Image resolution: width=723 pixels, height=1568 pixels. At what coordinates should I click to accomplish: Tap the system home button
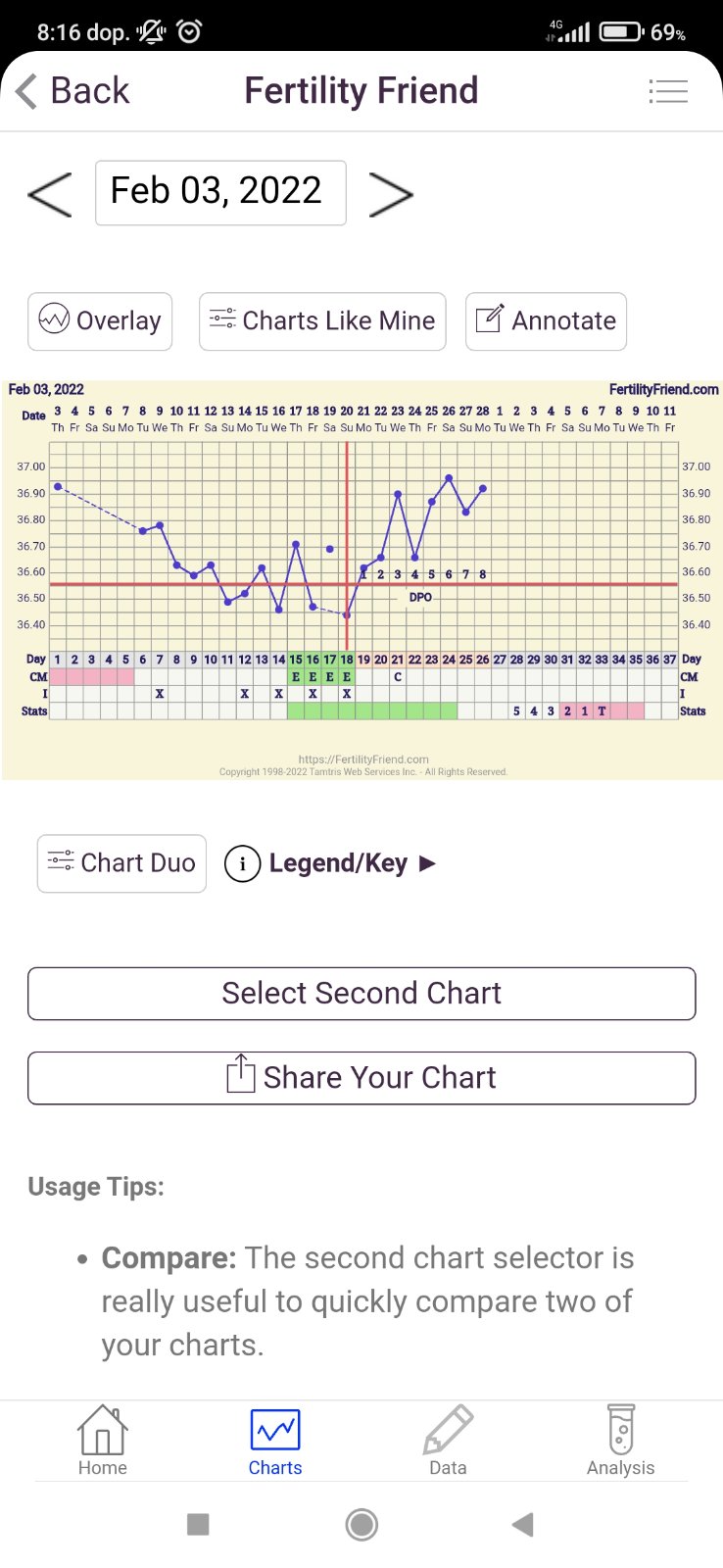(361, 1525)
